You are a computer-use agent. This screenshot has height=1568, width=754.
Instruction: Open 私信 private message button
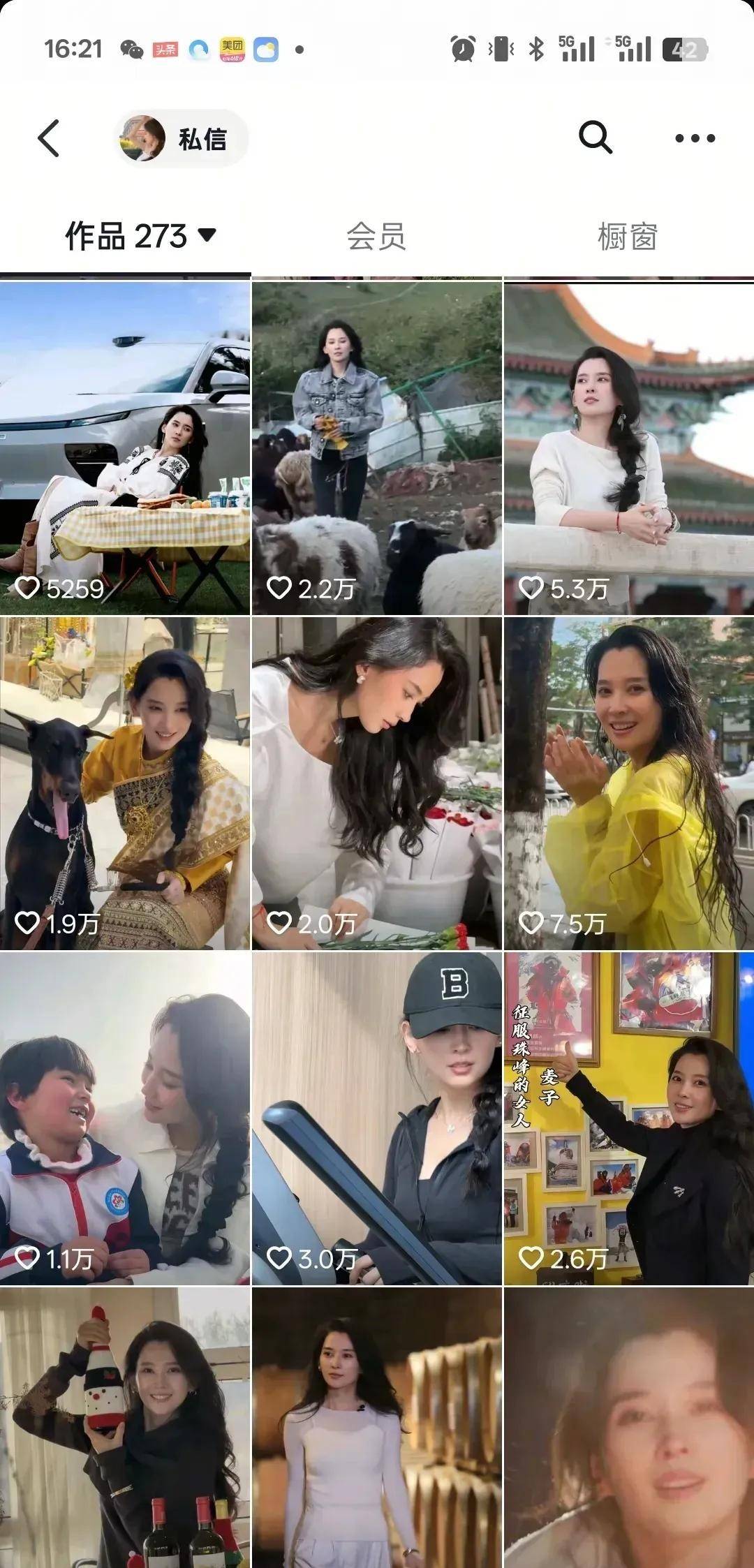pos(182,138)
